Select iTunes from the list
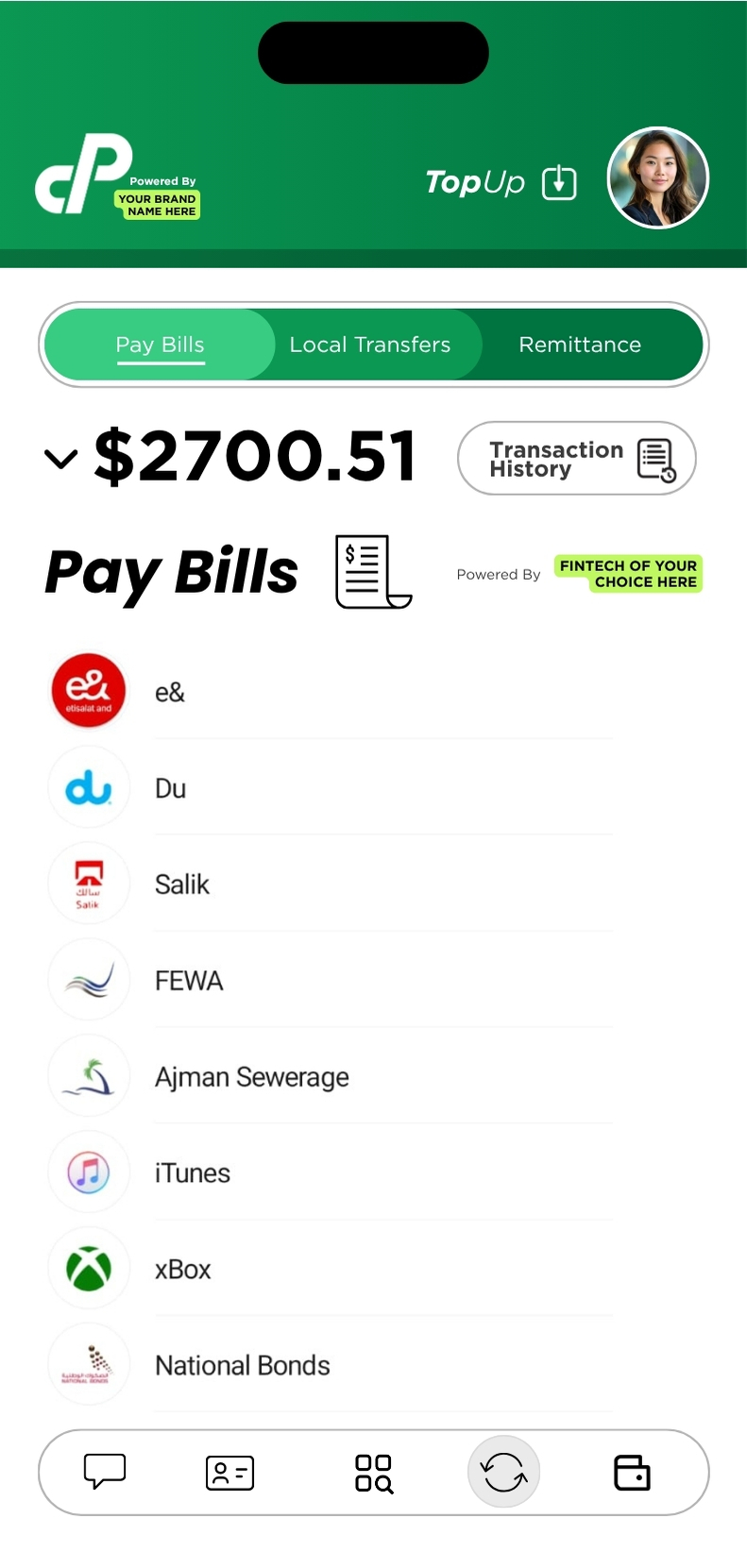Screen dimensions: 747x1568 193,1173
